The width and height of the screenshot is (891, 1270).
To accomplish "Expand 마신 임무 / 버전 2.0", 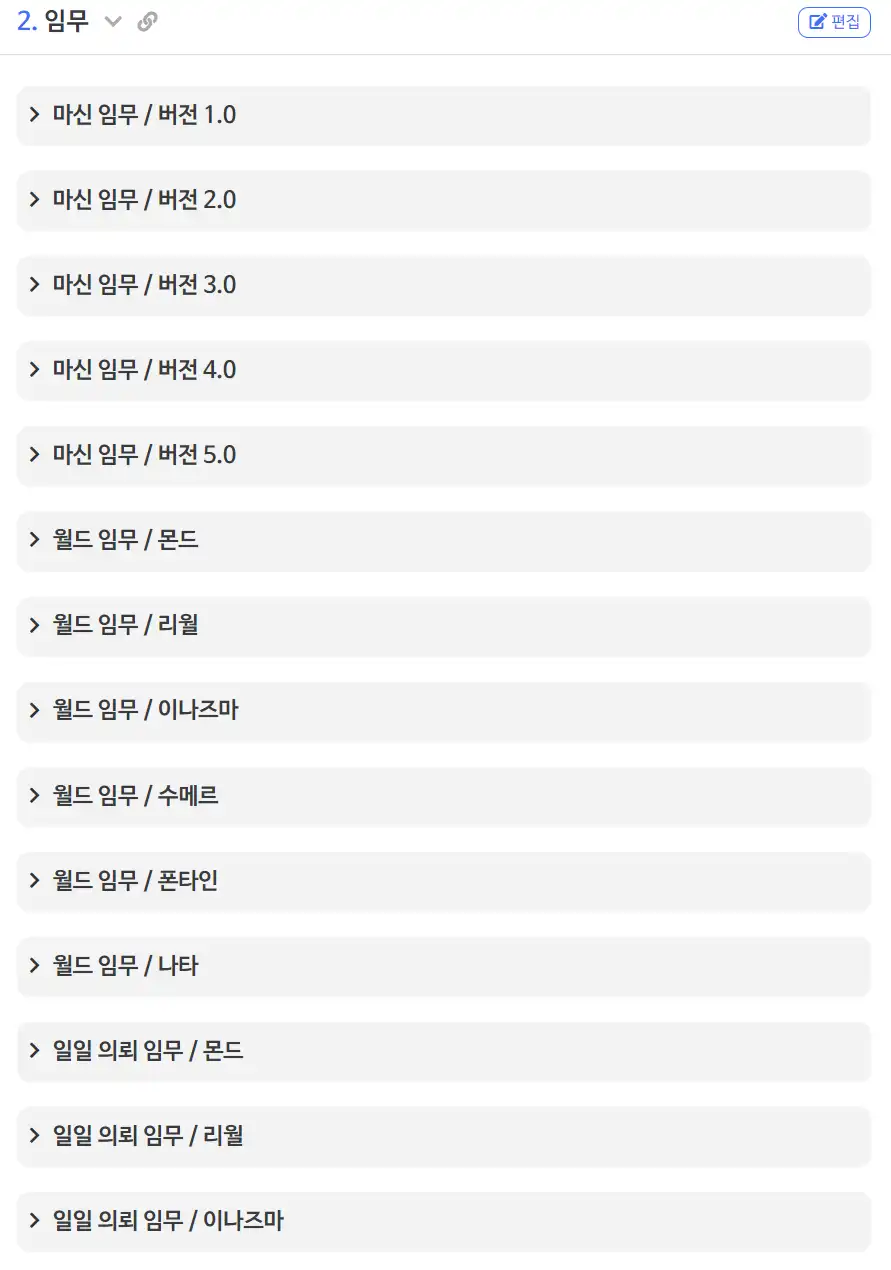I will click(144, 200).
